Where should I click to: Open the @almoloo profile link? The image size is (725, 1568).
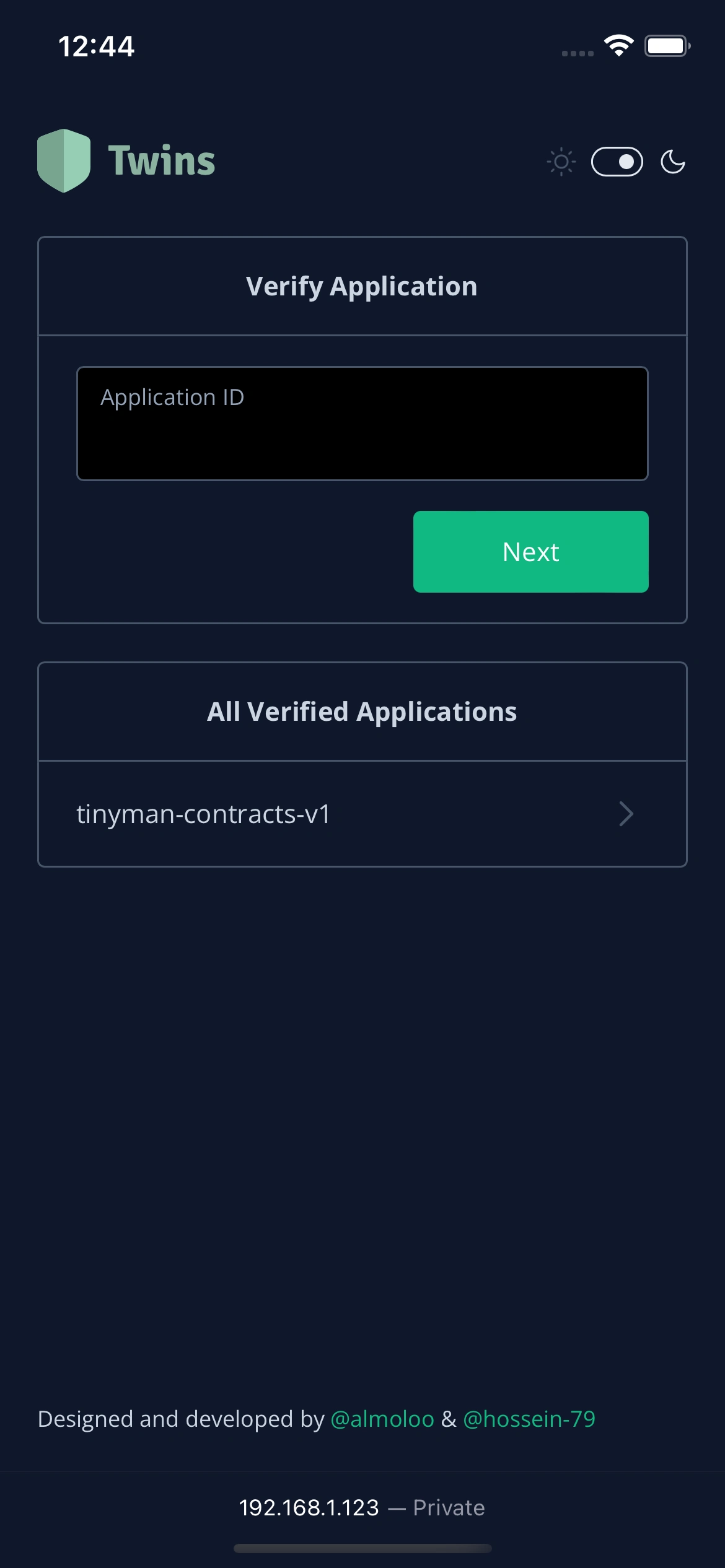[x=382, y=1419]
